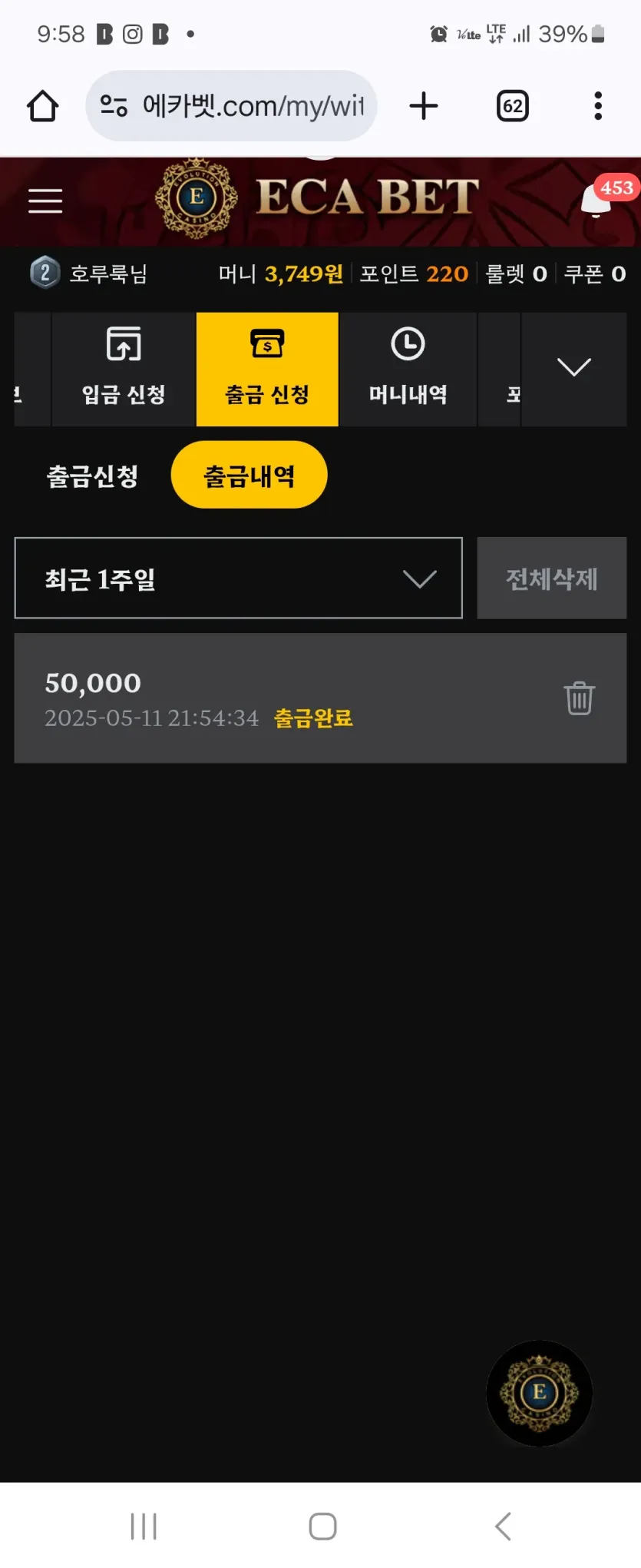641x1568 pixels.
Task: Open the 최근 1주일 period dropdown
Action: [x=238, y=578]
